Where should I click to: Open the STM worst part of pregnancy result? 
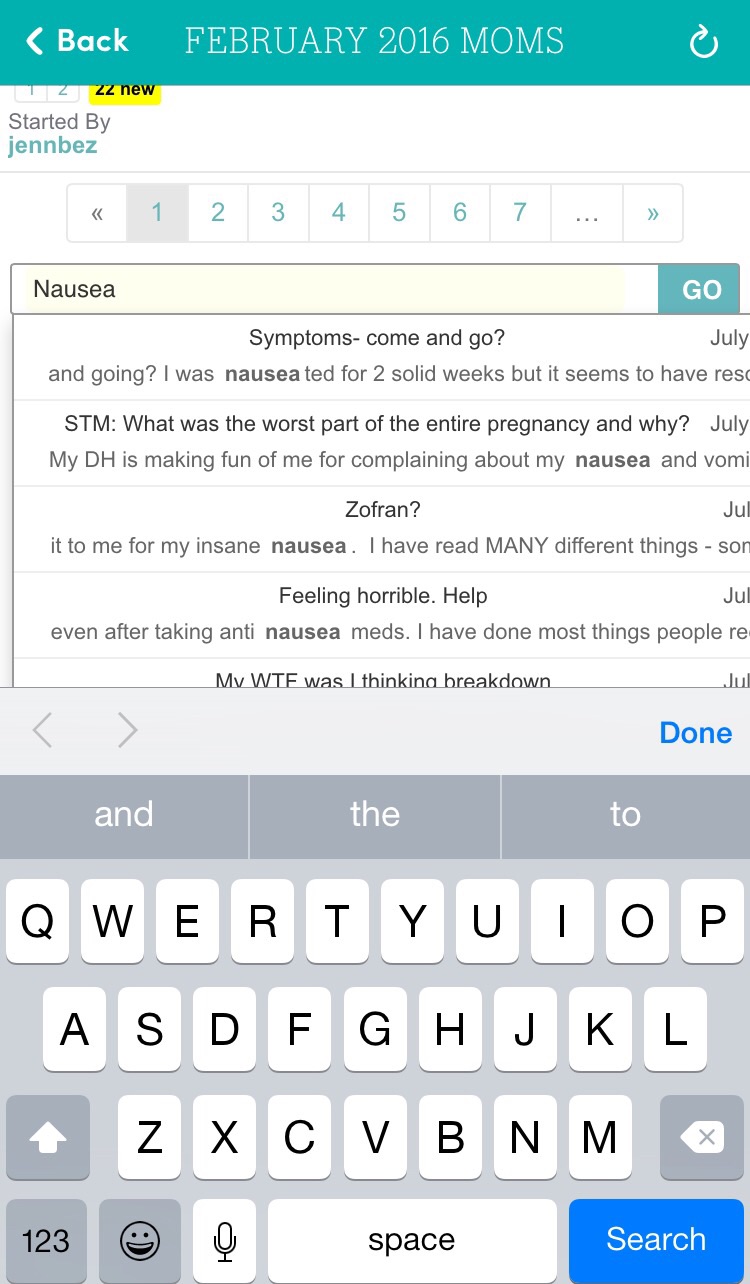[377, 424]
